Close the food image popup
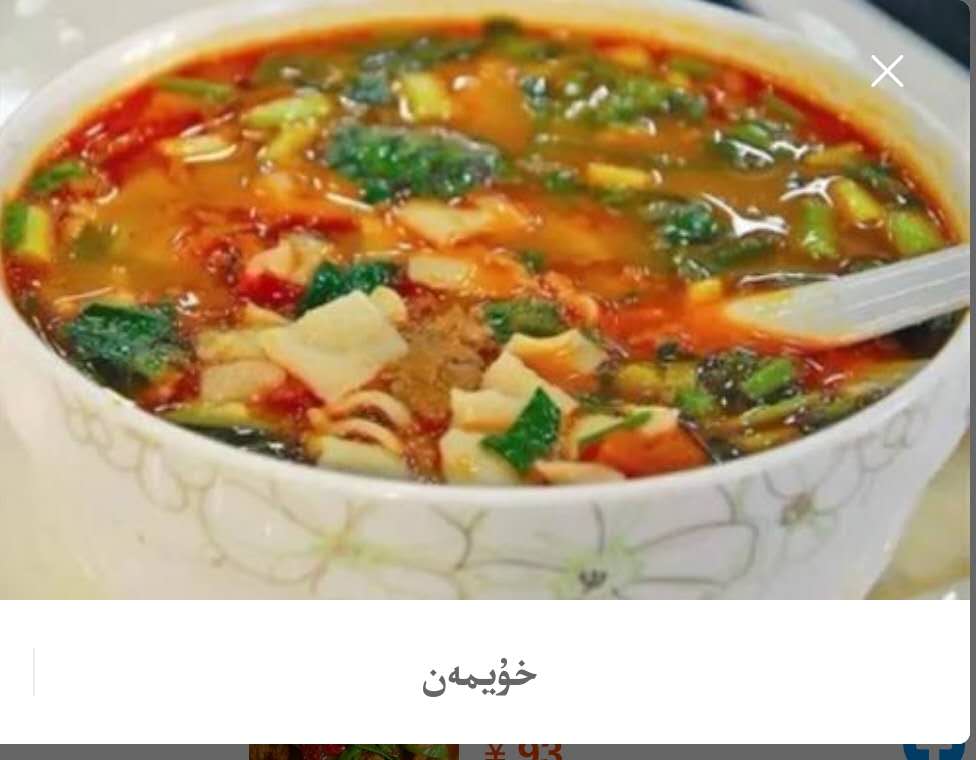This screenshot has width=976, height=760. [886, 71]
